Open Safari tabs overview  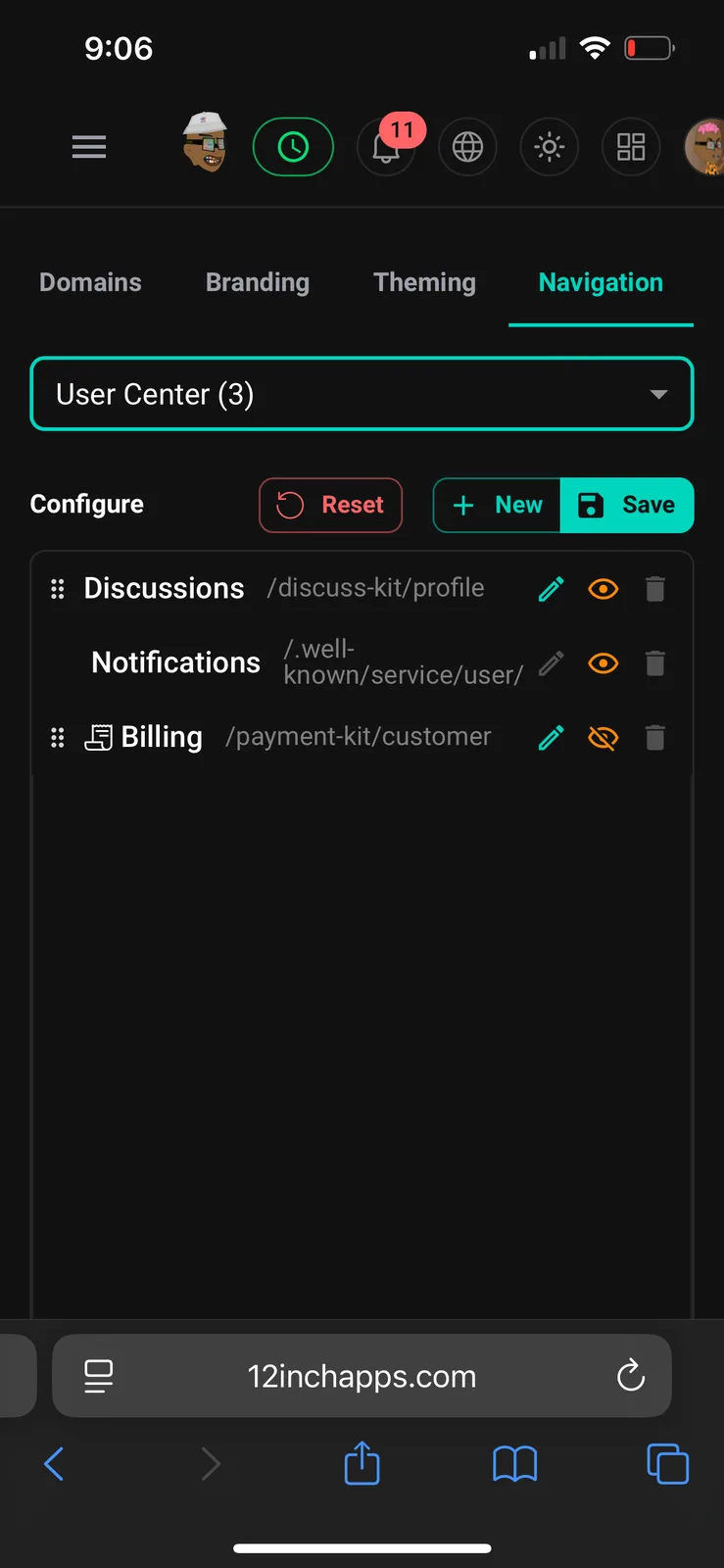[x=667, y=1464]
